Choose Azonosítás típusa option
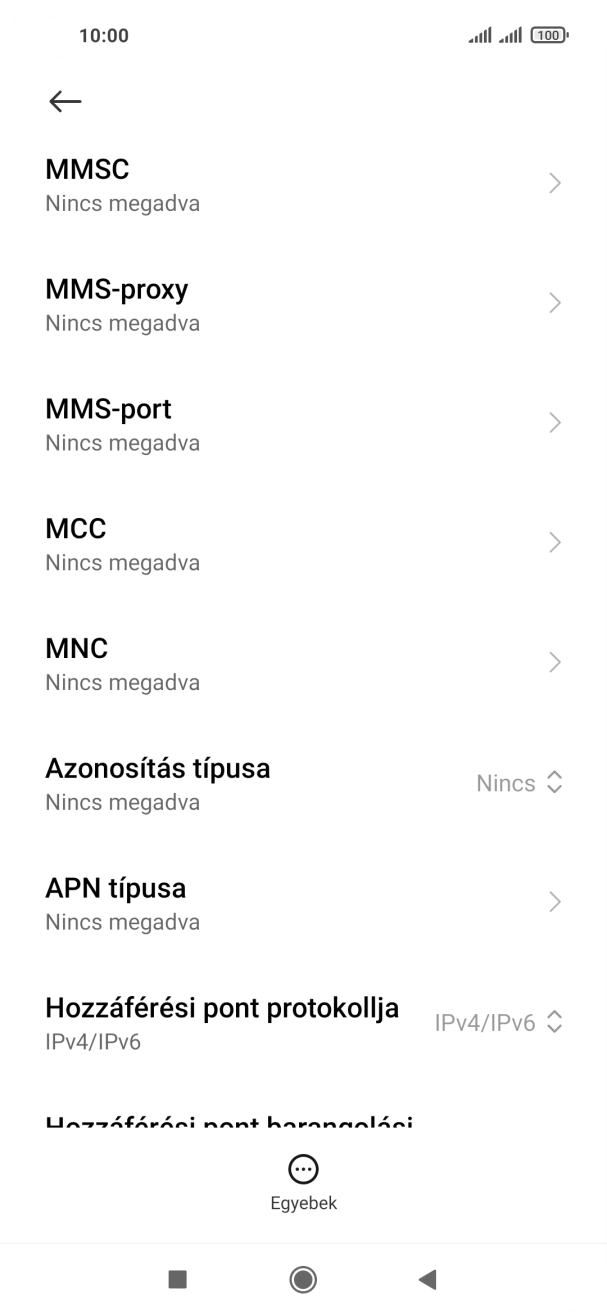This screenshot has height=1316, width=607. pyautogui.click(x=303, y=783)
